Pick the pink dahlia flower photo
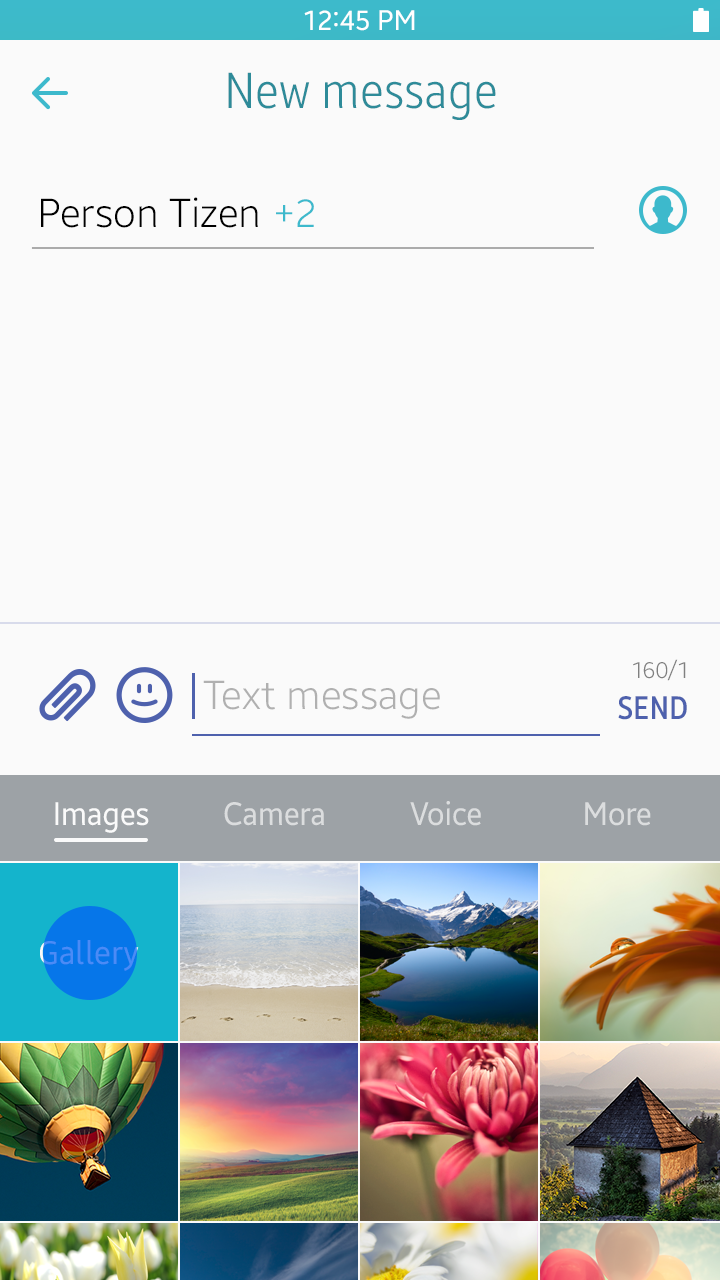 tap(449, 1132)
